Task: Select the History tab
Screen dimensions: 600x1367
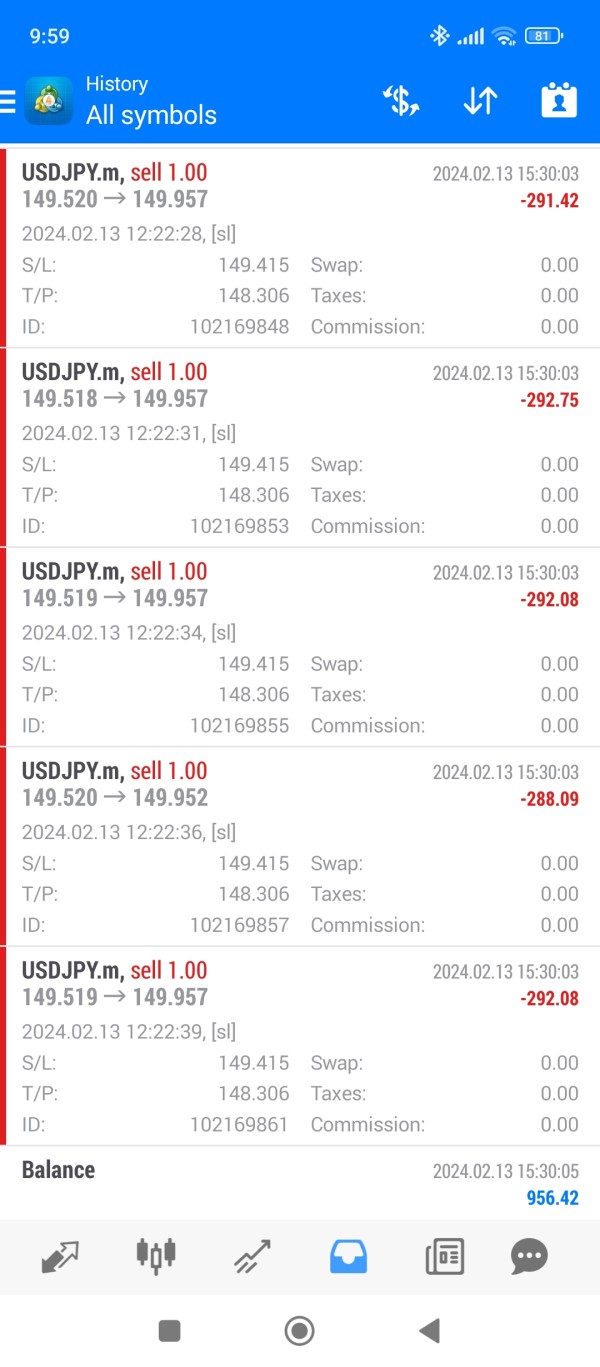Action: click(x=348, y=1256)
